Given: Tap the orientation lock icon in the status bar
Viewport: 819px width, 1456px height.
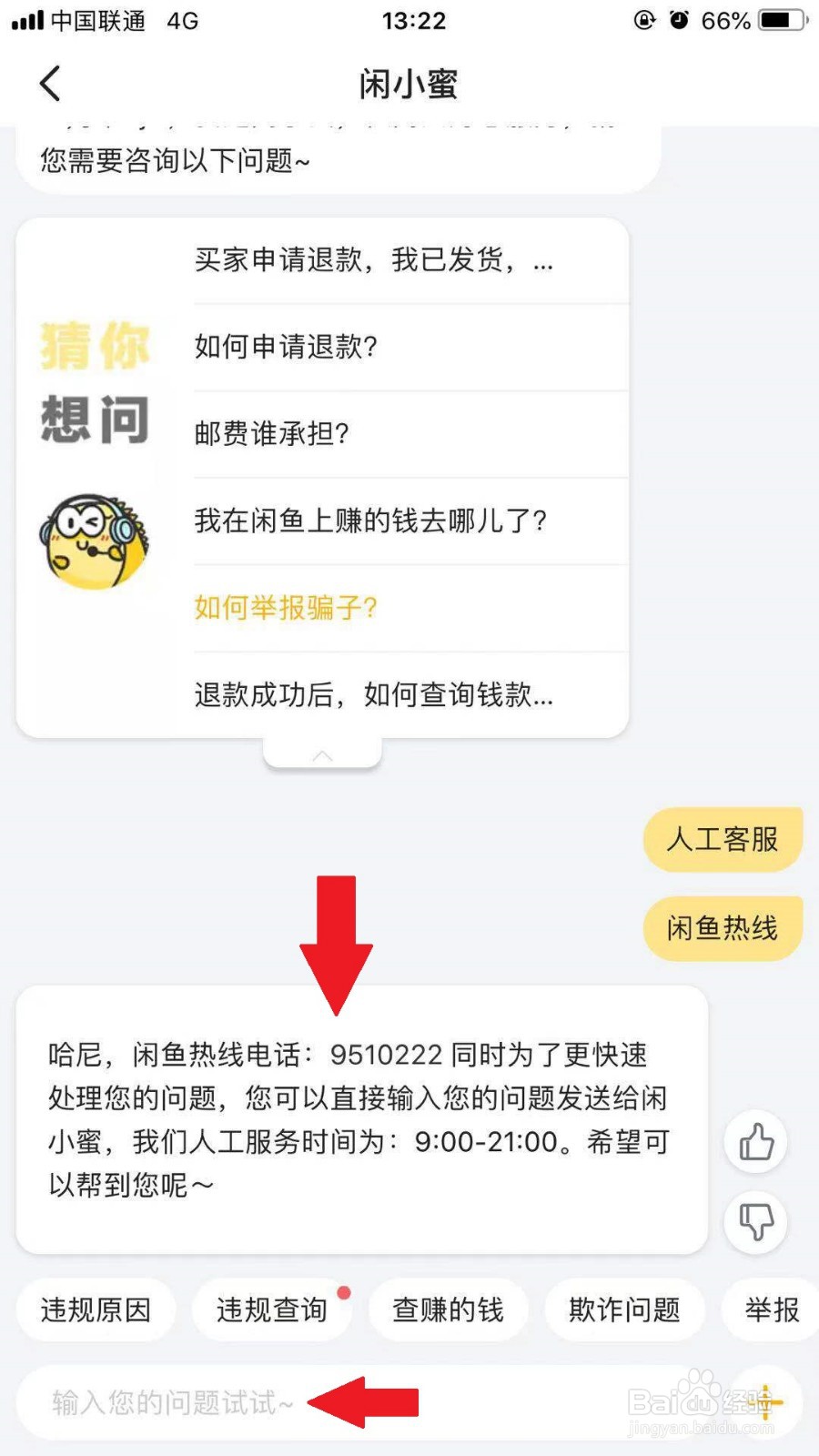Looking at the screenshot, I should 643,20.
